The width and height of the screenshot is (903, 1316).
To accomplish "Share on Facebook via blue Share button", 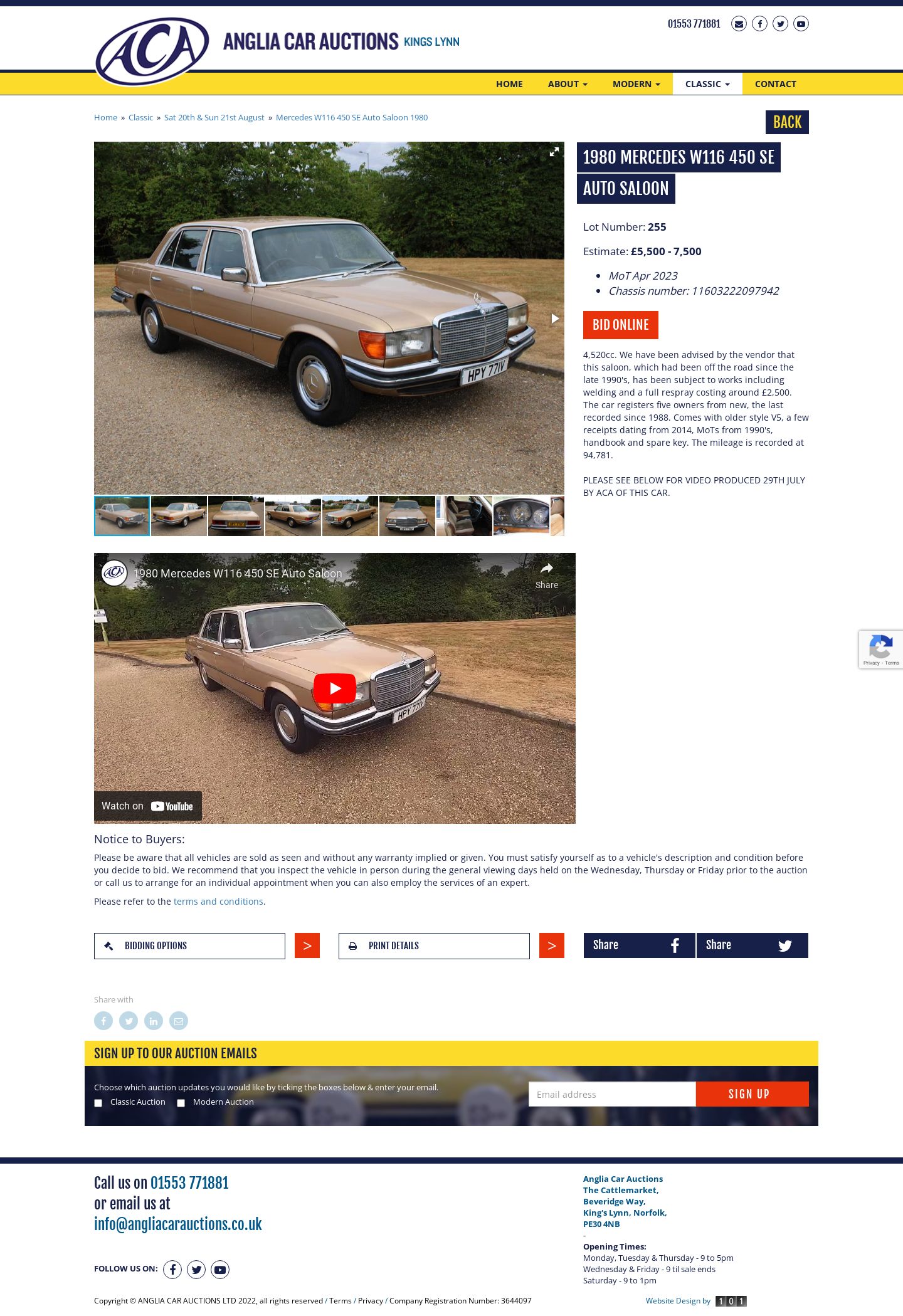I will pyautogui.click(x=639, y=945).
